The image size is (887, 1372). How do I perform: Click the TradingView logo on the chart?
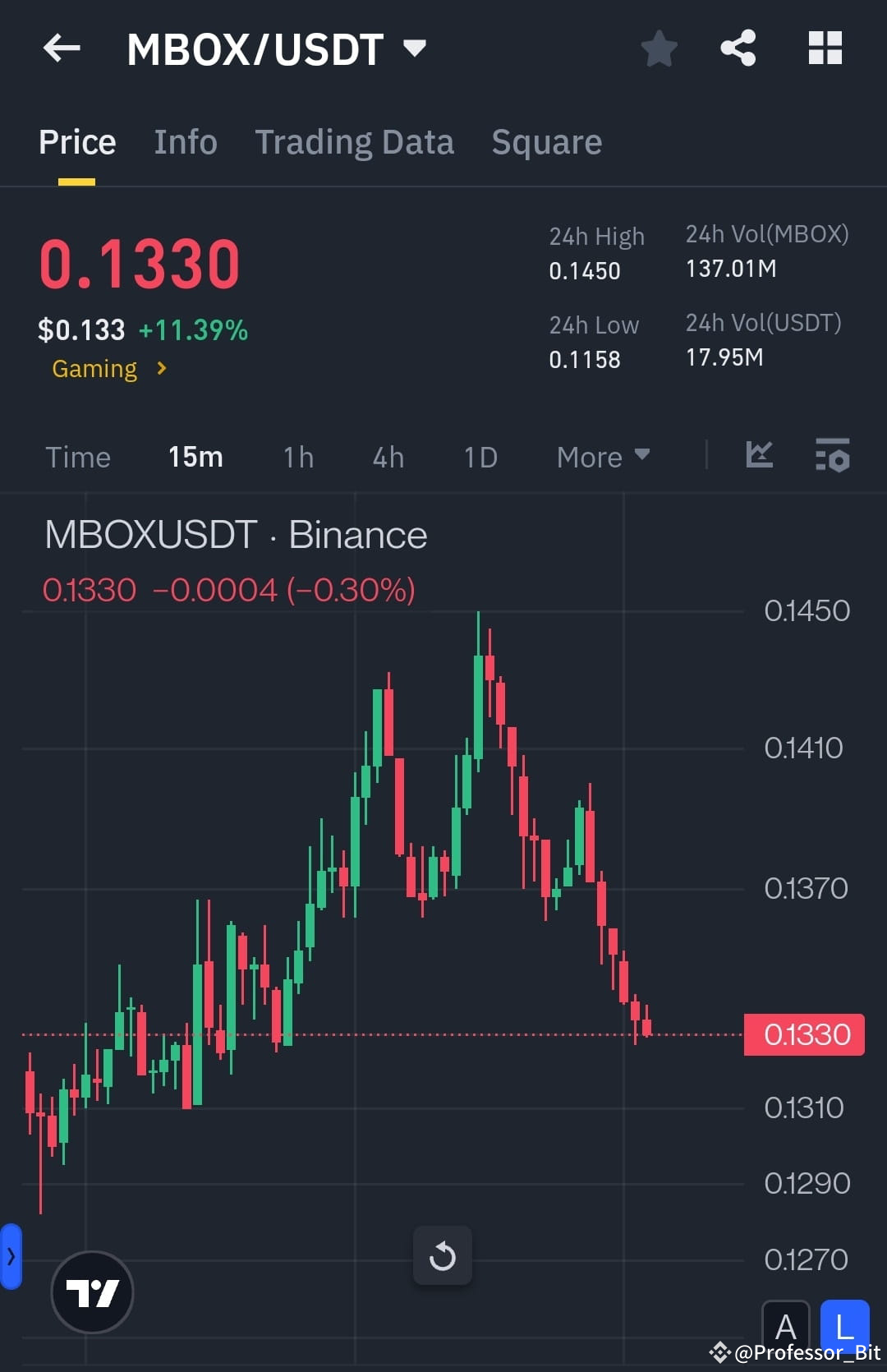click(x=92, y=1291)
